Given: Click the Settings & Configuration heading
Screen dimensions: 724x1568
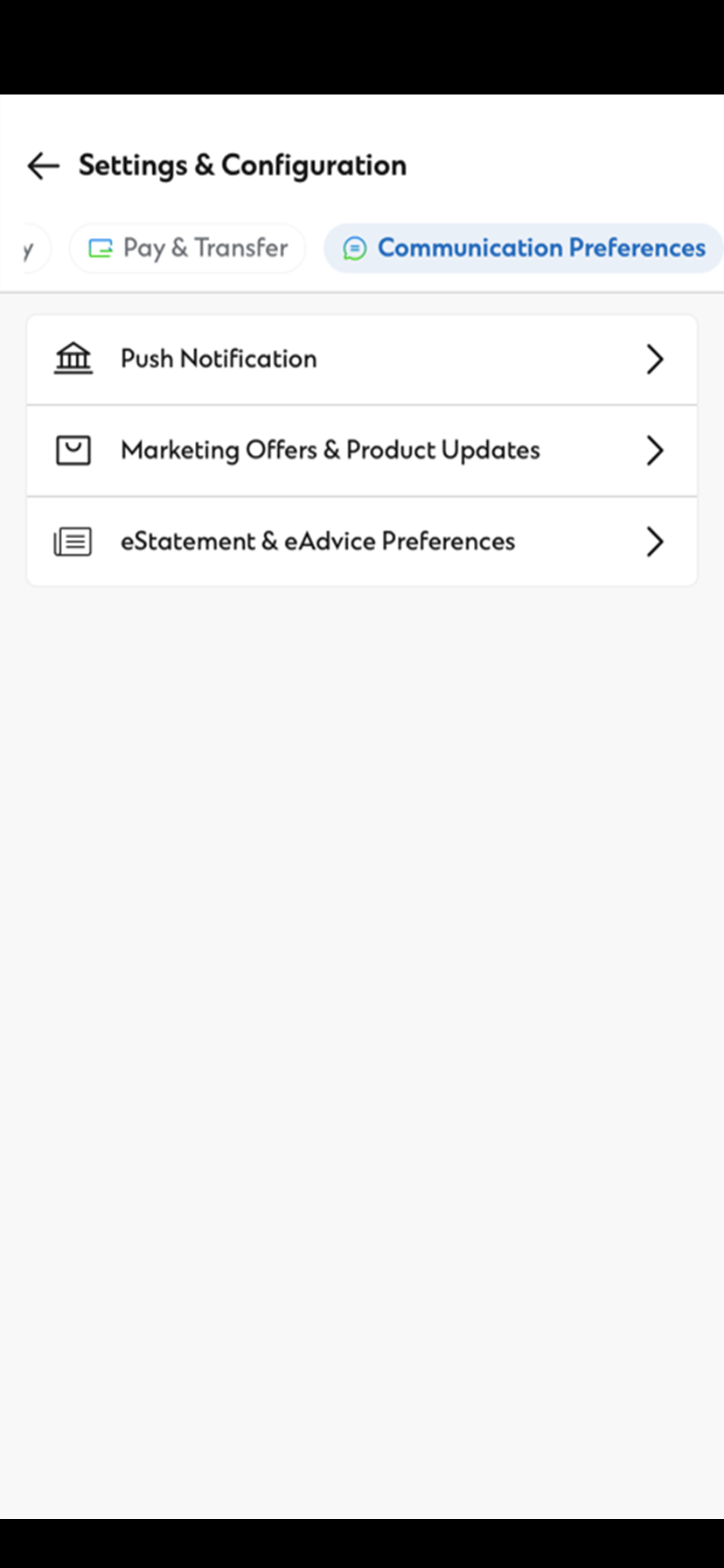Looking at the screenshot, I should pos(242,165).
